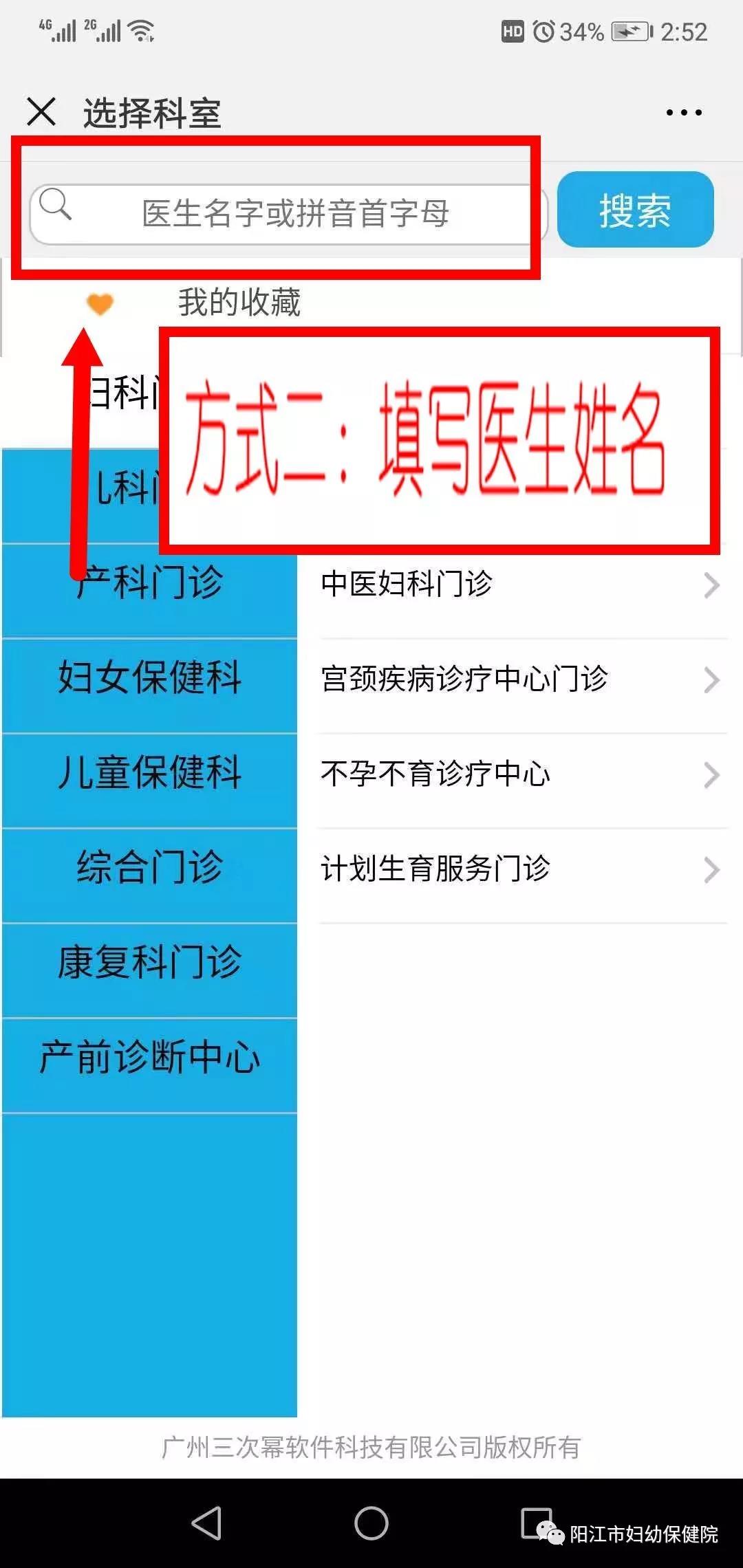Image resolution: width=743 pixels, height=1568 pixels.
Task: Select the 妇女保健科 category
Action: (149, 677)
